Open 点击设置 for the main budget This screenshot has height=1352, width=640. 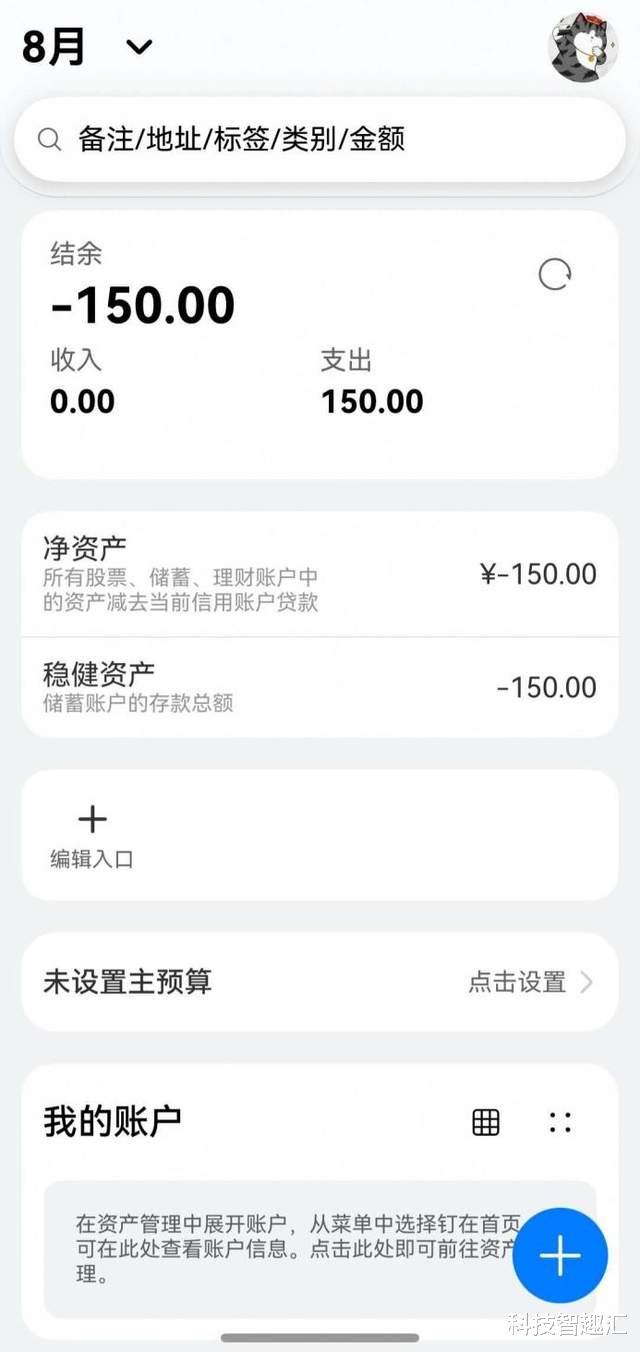tap(530, 982)
